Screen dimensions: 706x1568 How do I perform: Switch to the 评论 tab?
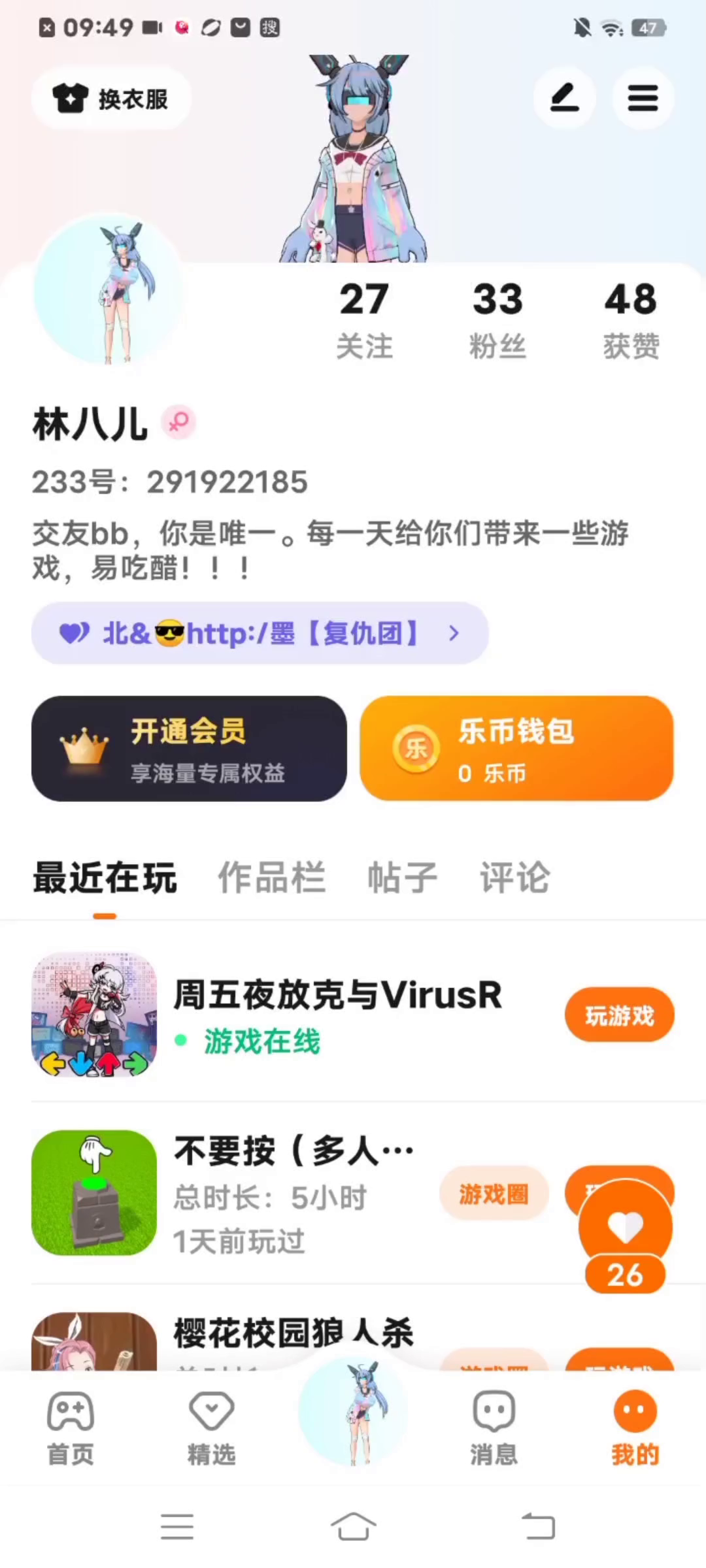515,877
